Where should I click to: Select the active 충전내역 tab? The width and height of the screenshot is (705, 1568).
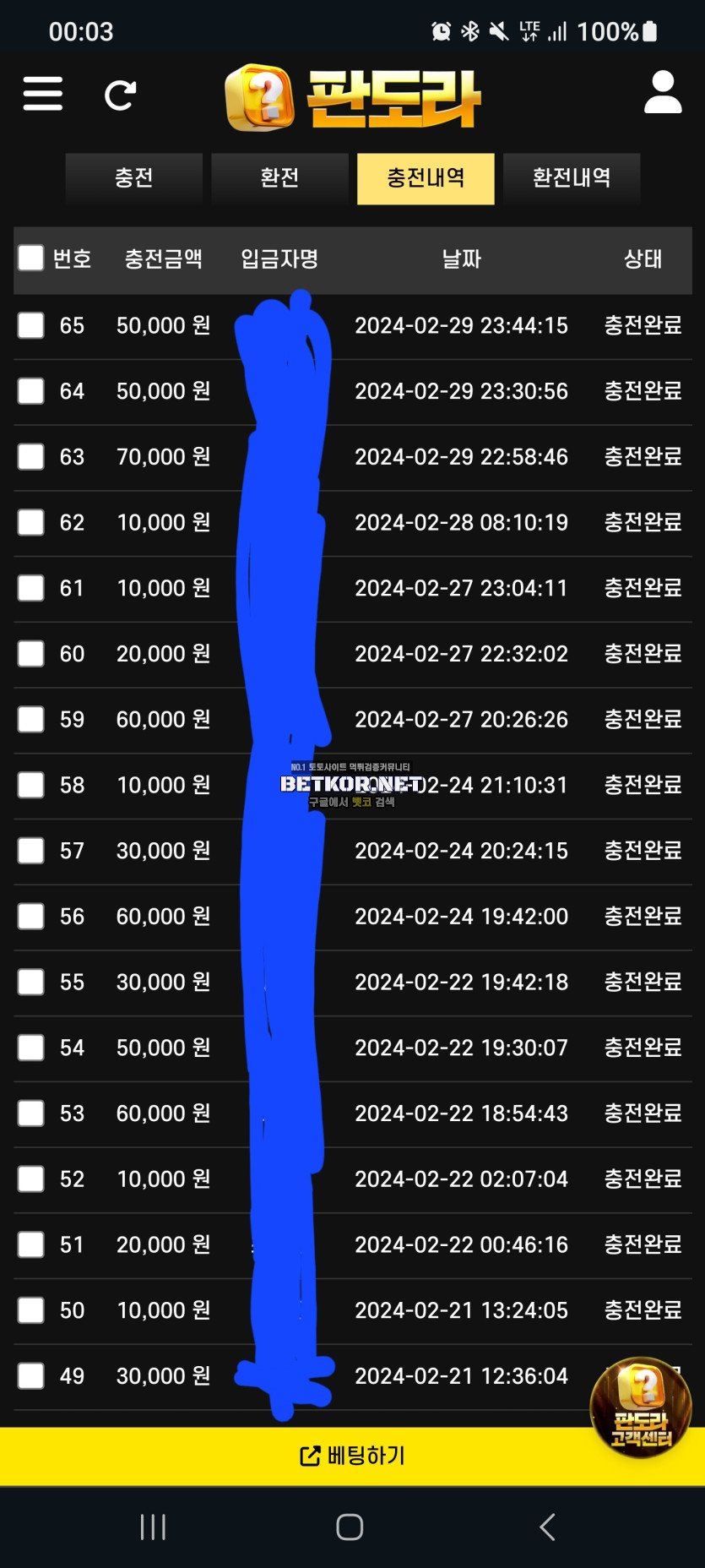pyautogui.click(x=426, y=178)
